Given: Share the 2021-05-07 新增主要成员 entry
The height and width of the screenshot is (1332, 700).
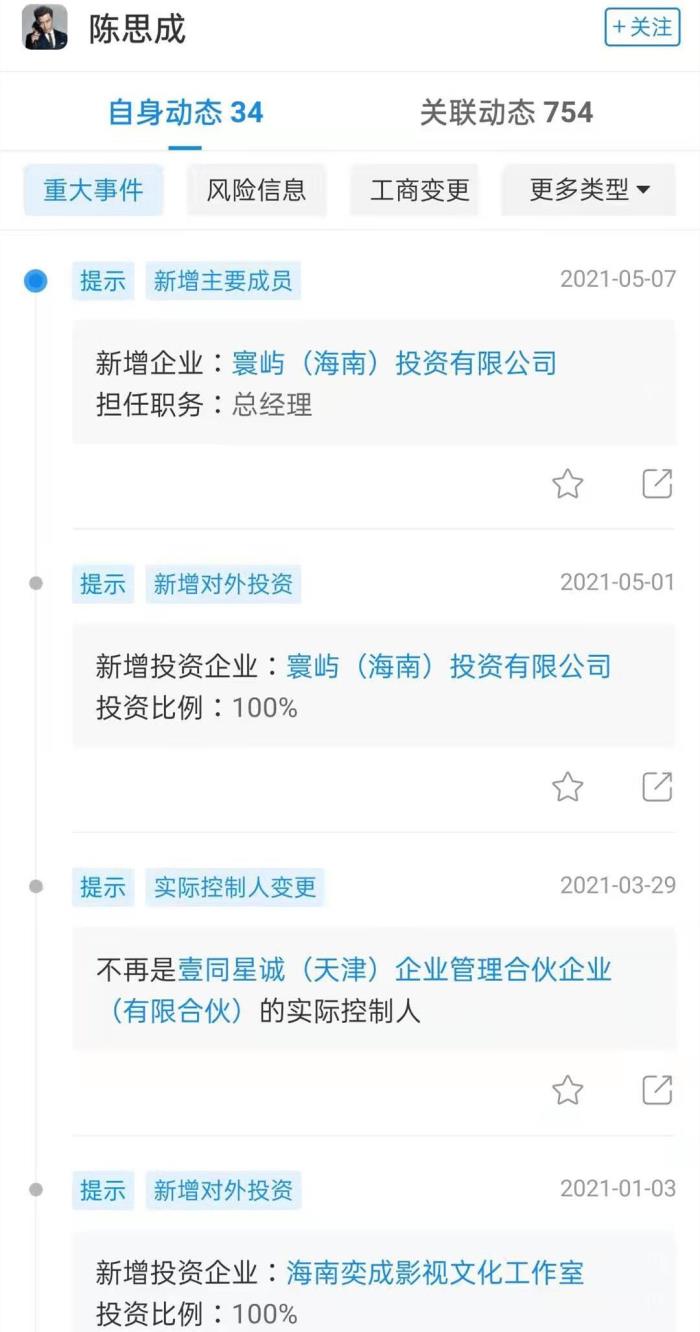Looking at the screenshot, I should [657, 485].
